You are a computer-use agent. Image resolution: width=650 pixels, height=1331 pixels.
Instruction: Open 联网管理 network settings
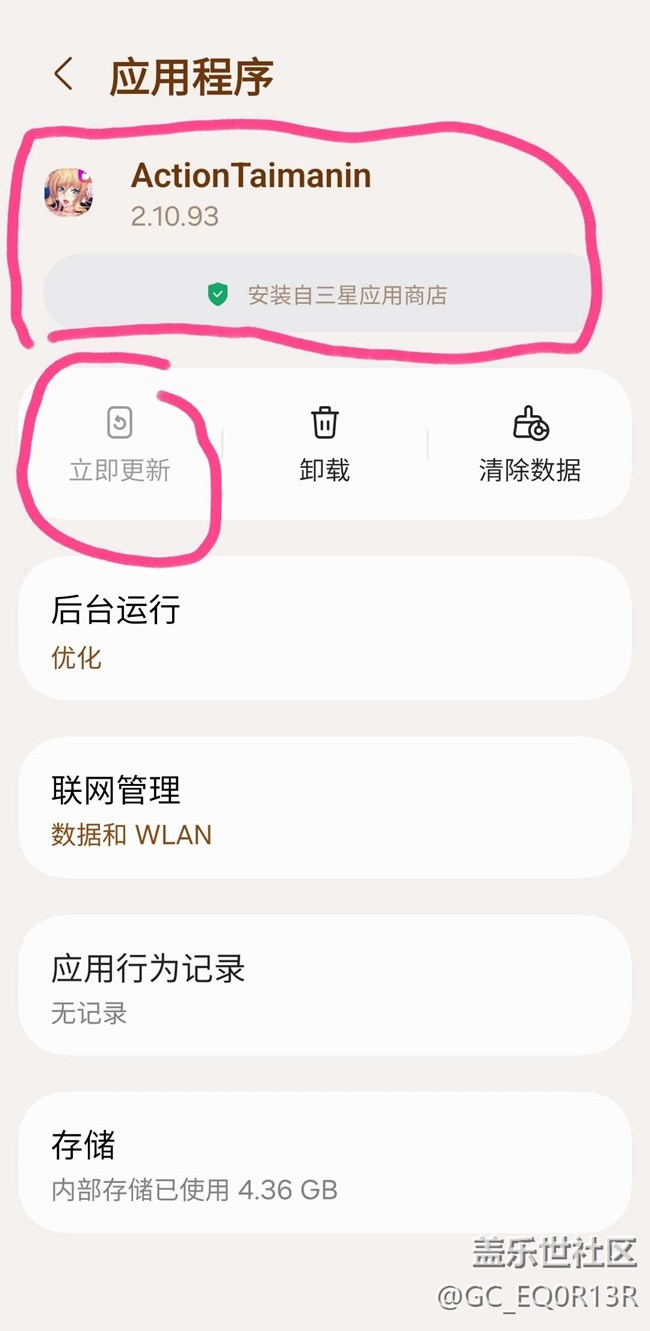pos(325,808)
